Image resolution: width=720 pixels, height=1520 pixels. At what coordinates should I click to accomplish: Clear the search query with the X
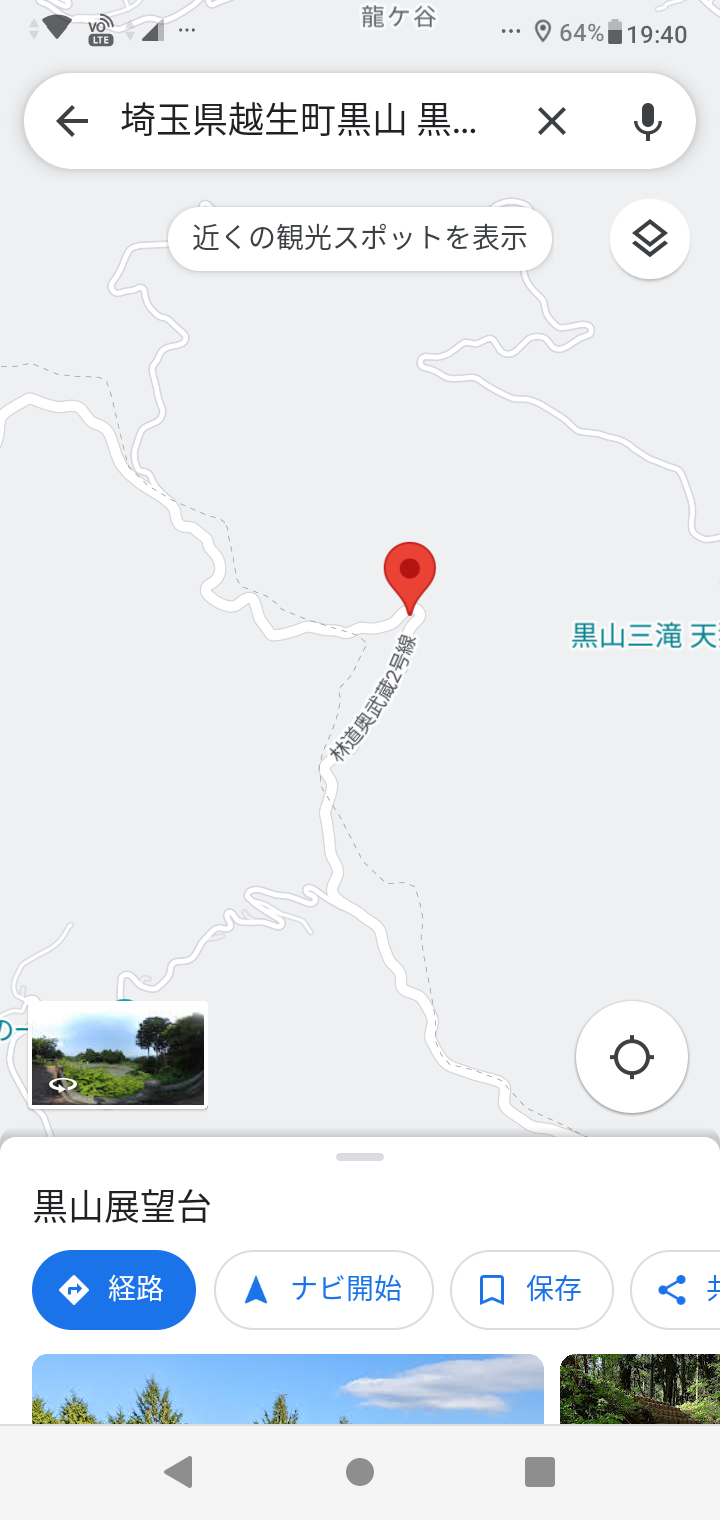click(x=552, y=122)
